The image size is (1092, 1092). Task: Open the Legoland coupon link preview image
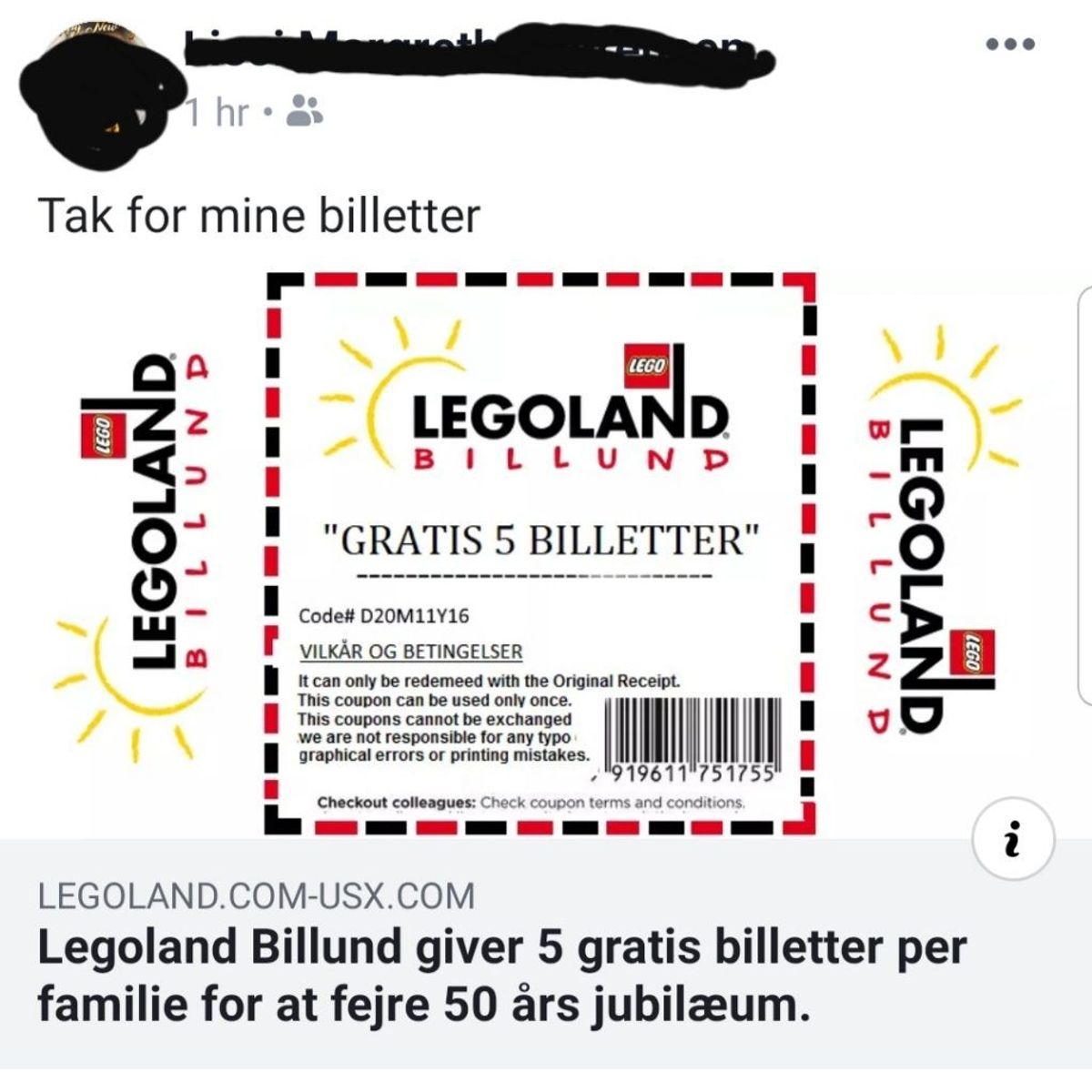pos(541,553)
